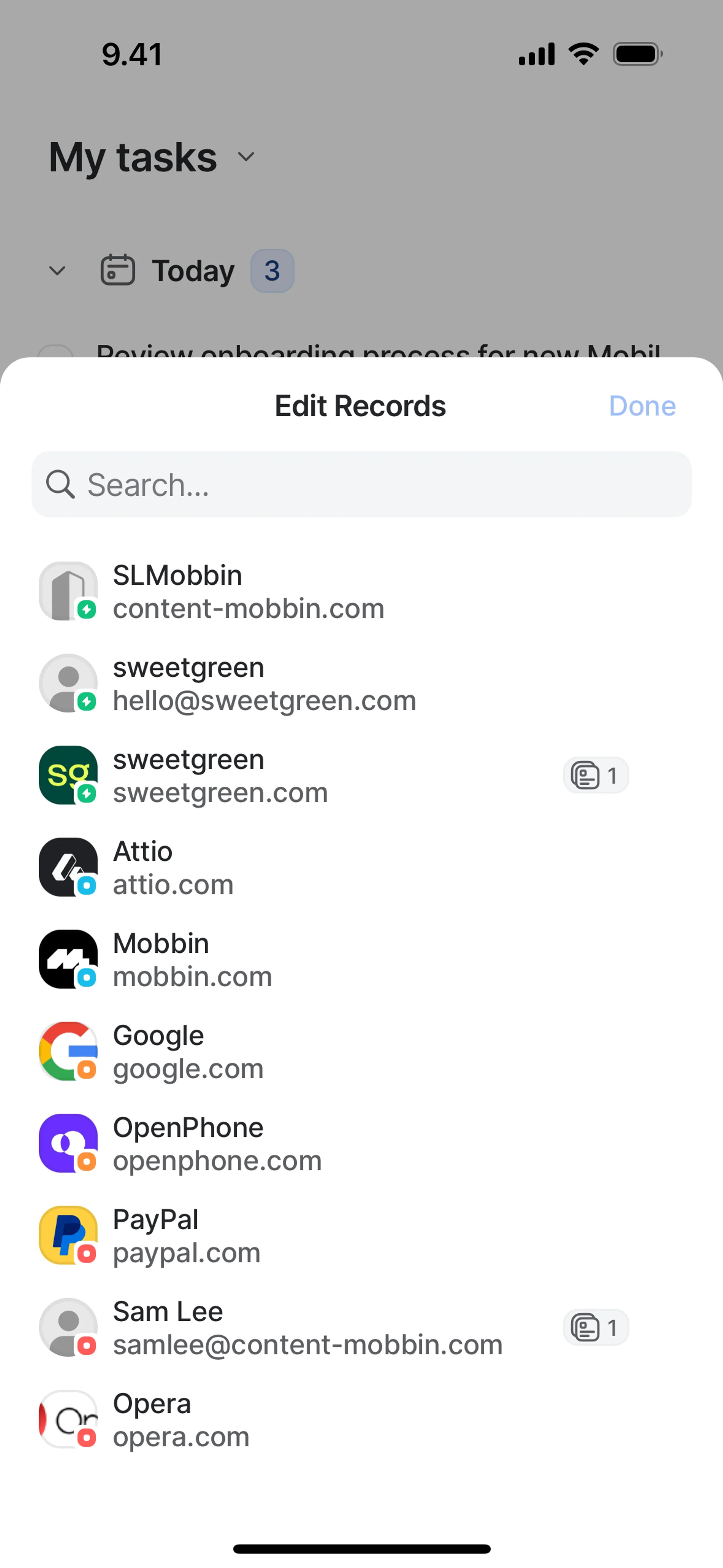Select the SLMobbin record
Viewport: 723px width, 1568px height.
[x=248, y=591]
